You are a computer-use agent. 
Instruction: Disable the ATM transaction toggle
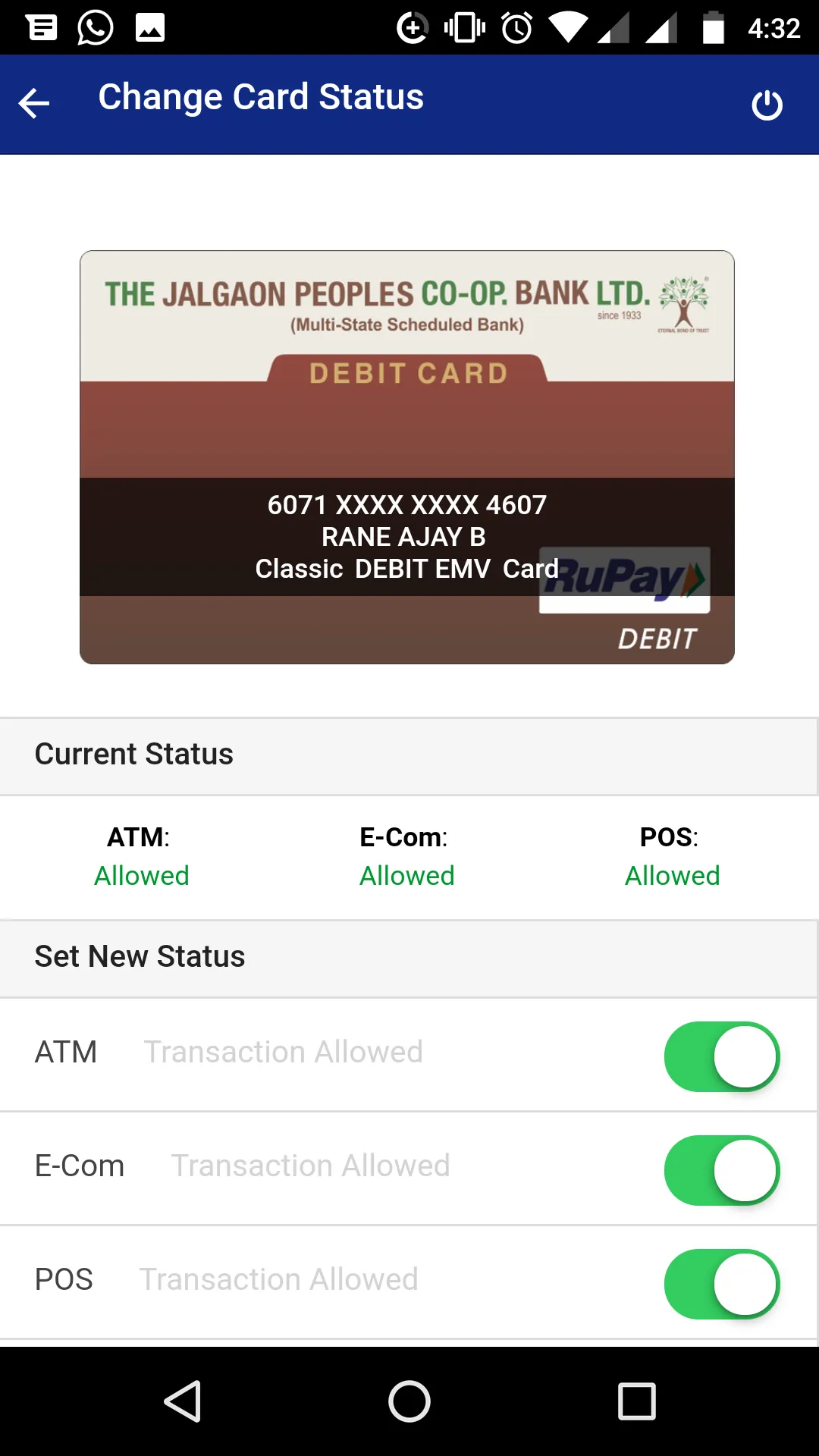[x=721, y=1056]
